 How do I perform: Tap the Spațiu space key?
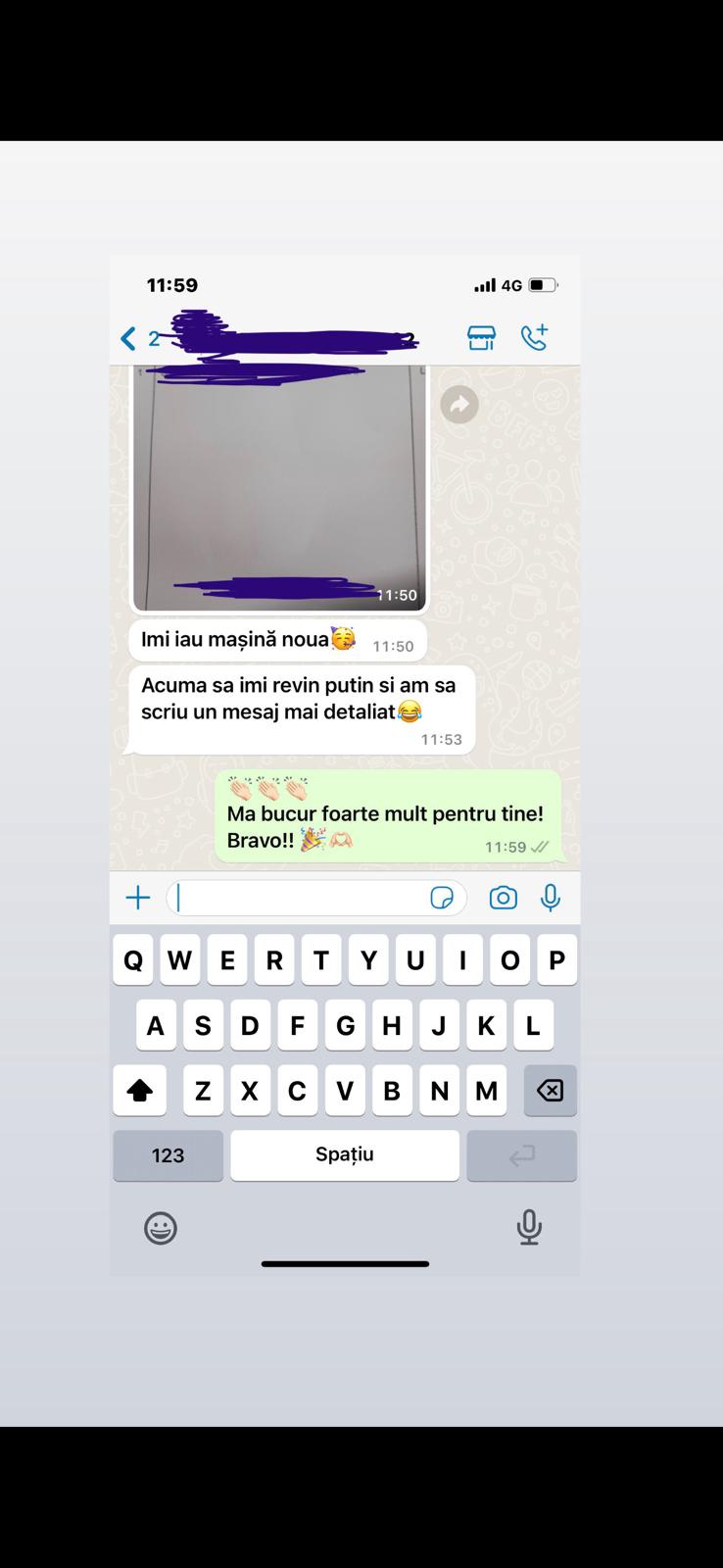(345, 1155)
